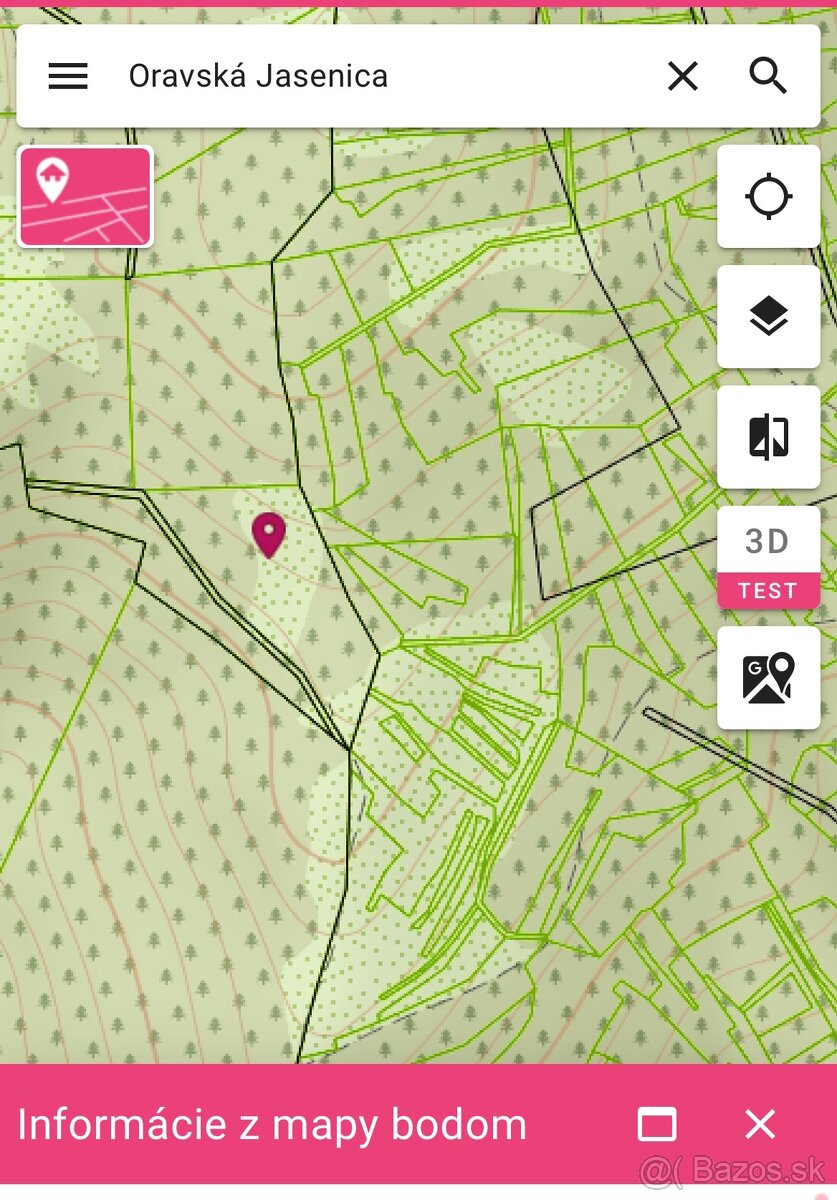Image resolution: width=837 pixels, height=1200 pixels.
Task: Center map on my location
Action: 768,196
